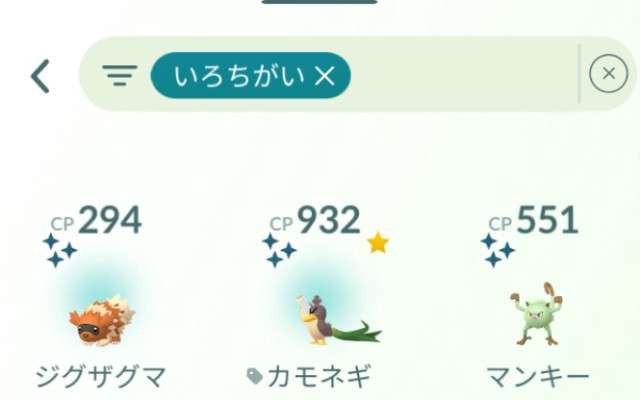Remove the いろちがい filter chip
This screenshot has width=640, height=400.
324,76
